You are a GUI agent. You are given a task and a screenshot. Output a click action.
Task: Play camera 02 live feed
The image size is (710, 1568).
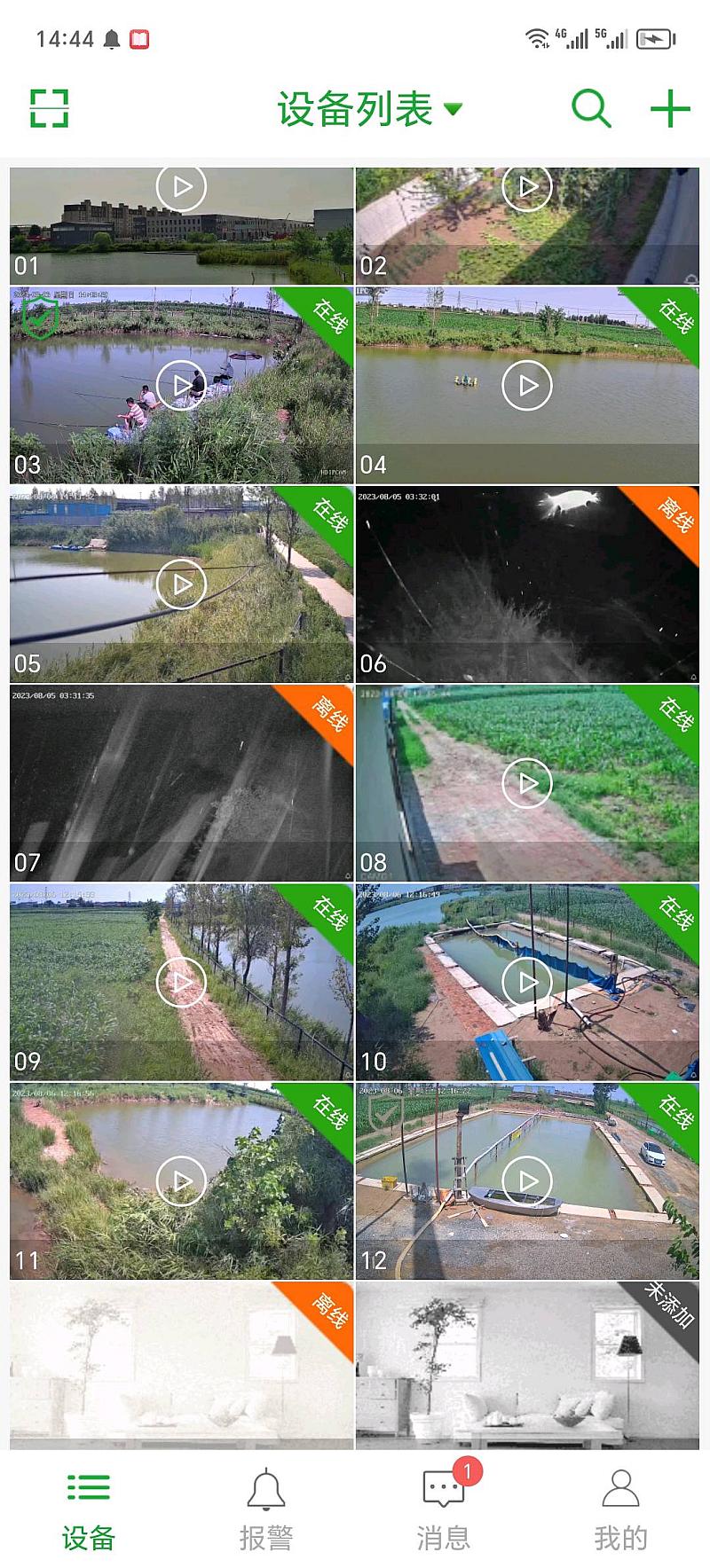click(527, 187)
